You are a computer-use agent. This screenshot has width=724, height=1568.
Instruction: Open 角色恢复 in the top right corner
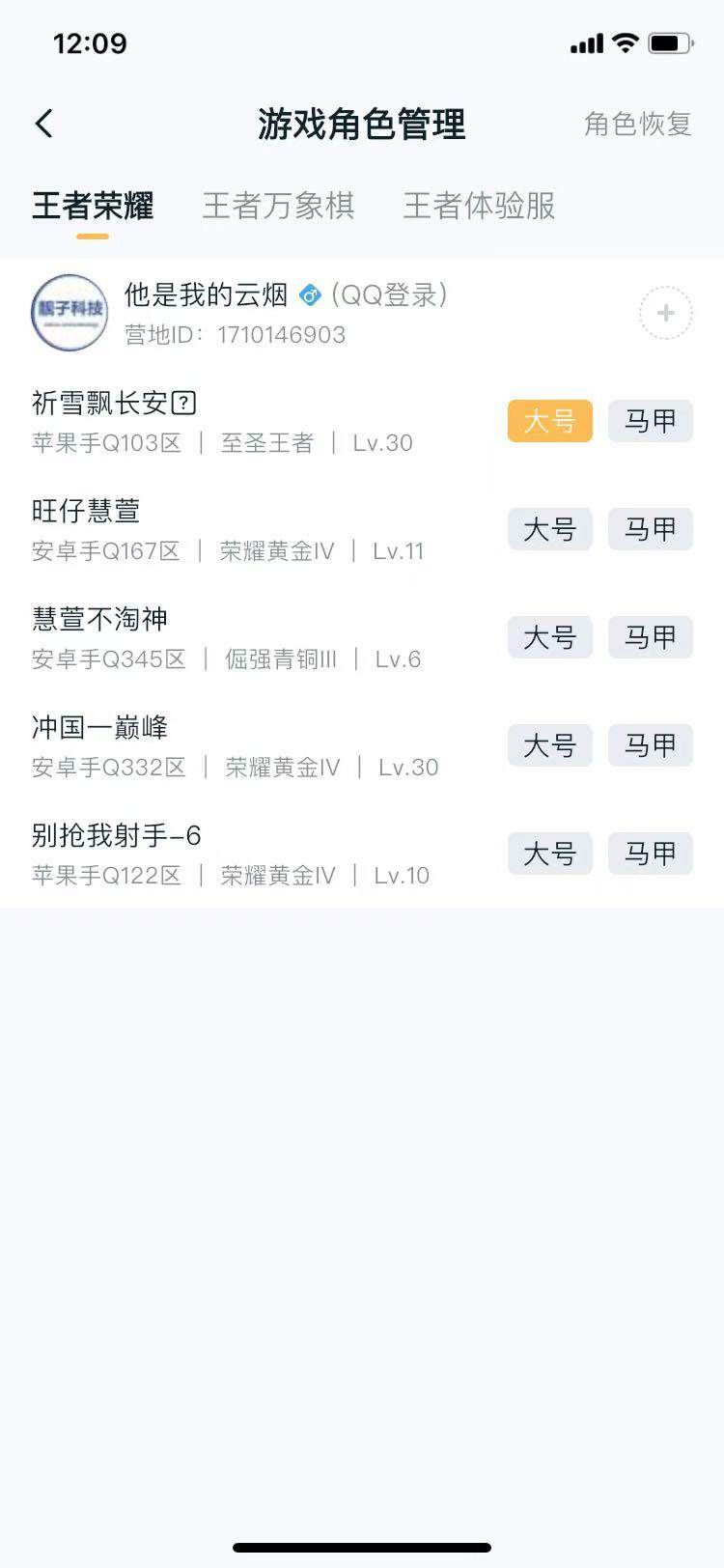pos(636,125)
